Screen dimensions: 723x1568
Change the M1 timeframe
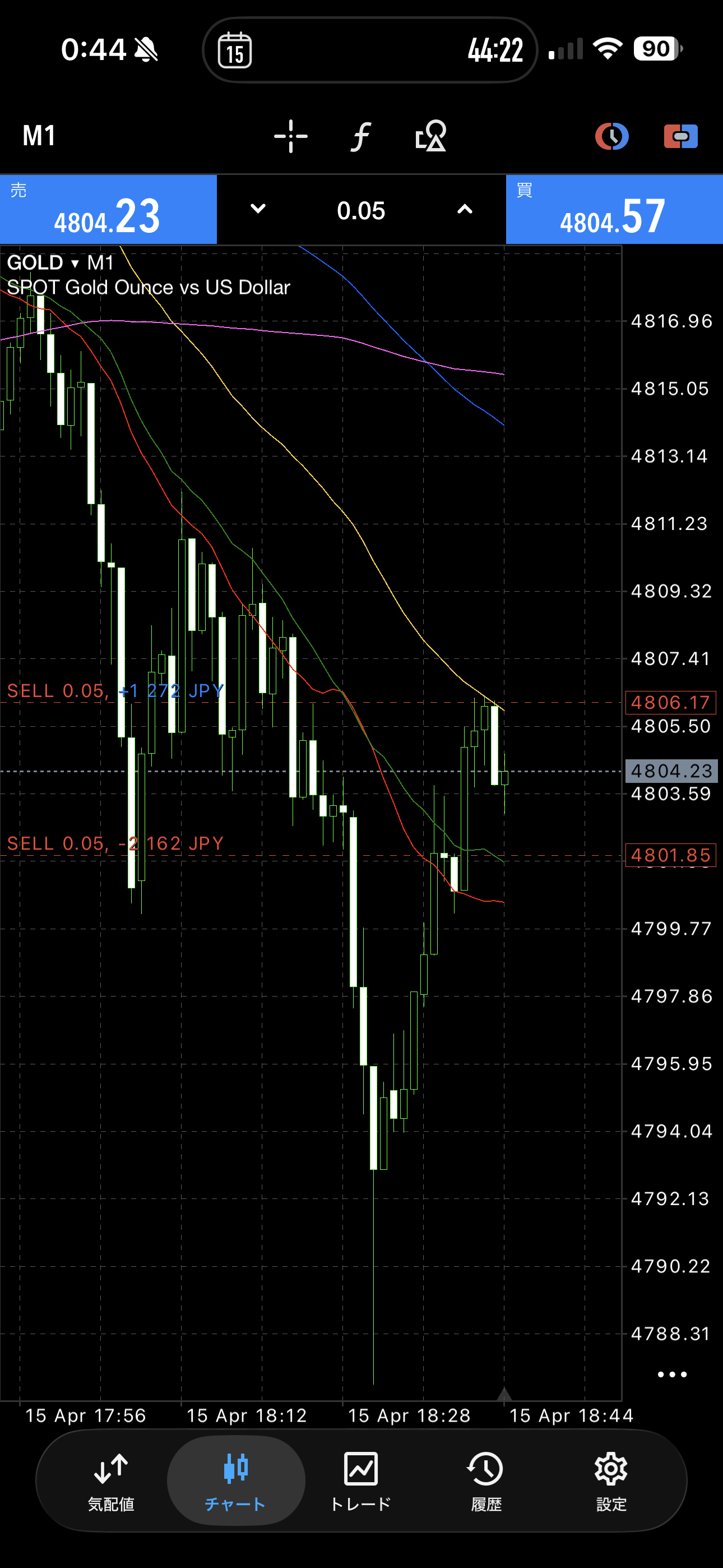(x=39, y=136)
